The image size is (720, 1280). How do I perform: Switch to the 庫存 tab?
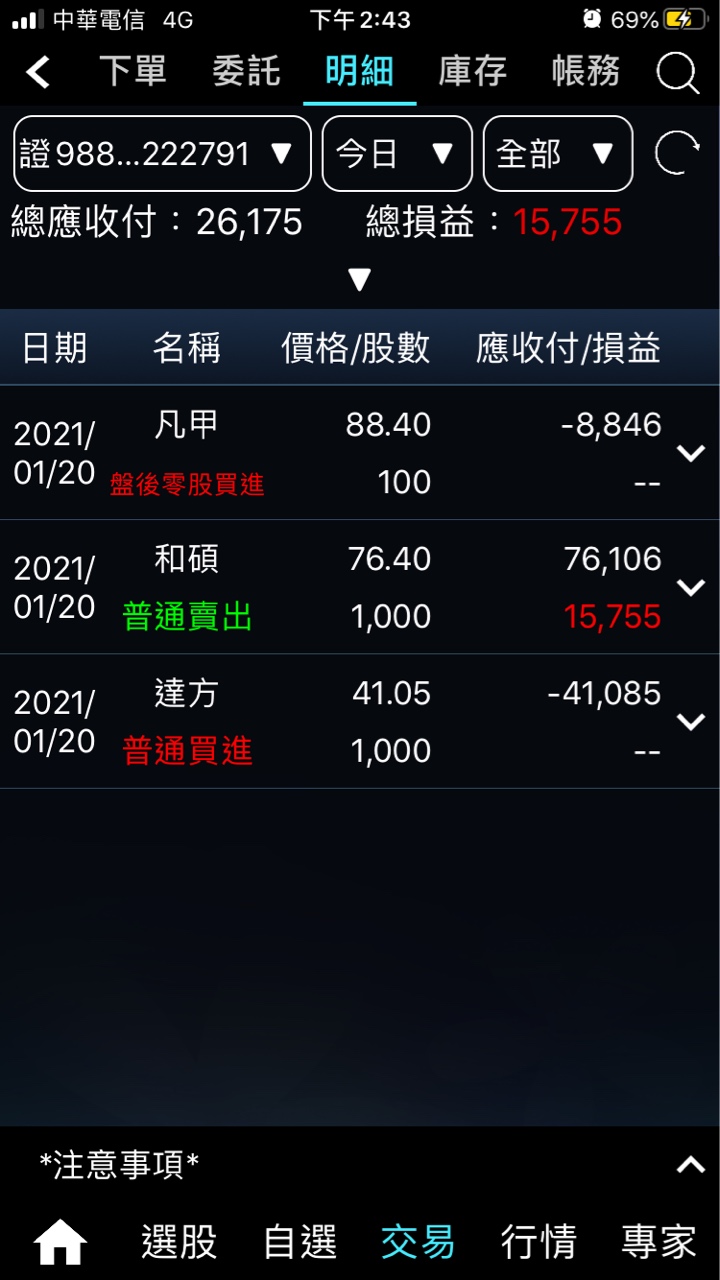click(x=472, y=72)
